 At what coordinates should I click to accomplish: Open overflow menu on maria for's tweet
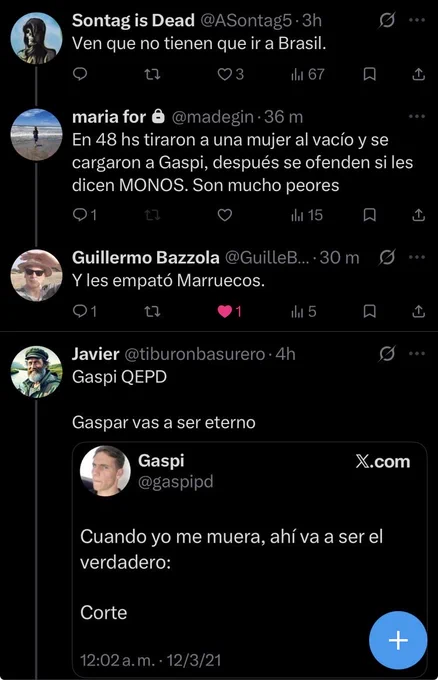click(417, 116)
